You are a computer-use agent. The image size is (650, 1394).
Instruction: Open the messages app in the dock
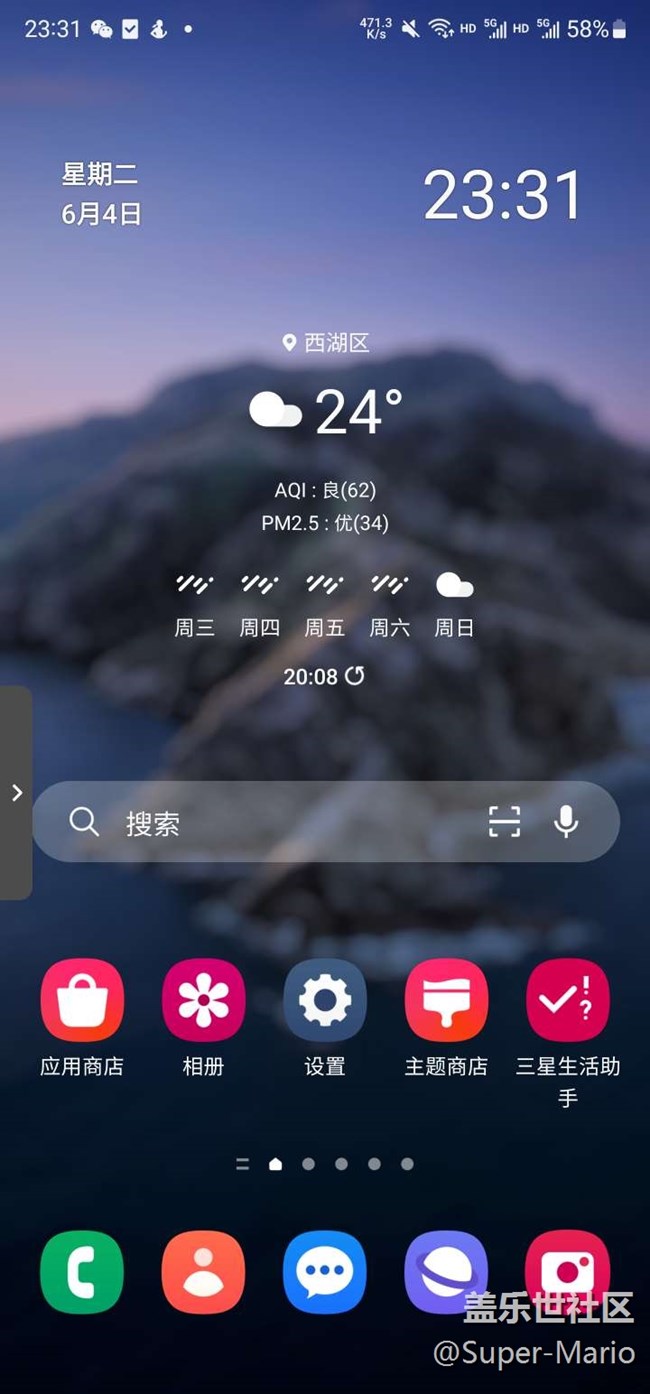(325, 1272)
